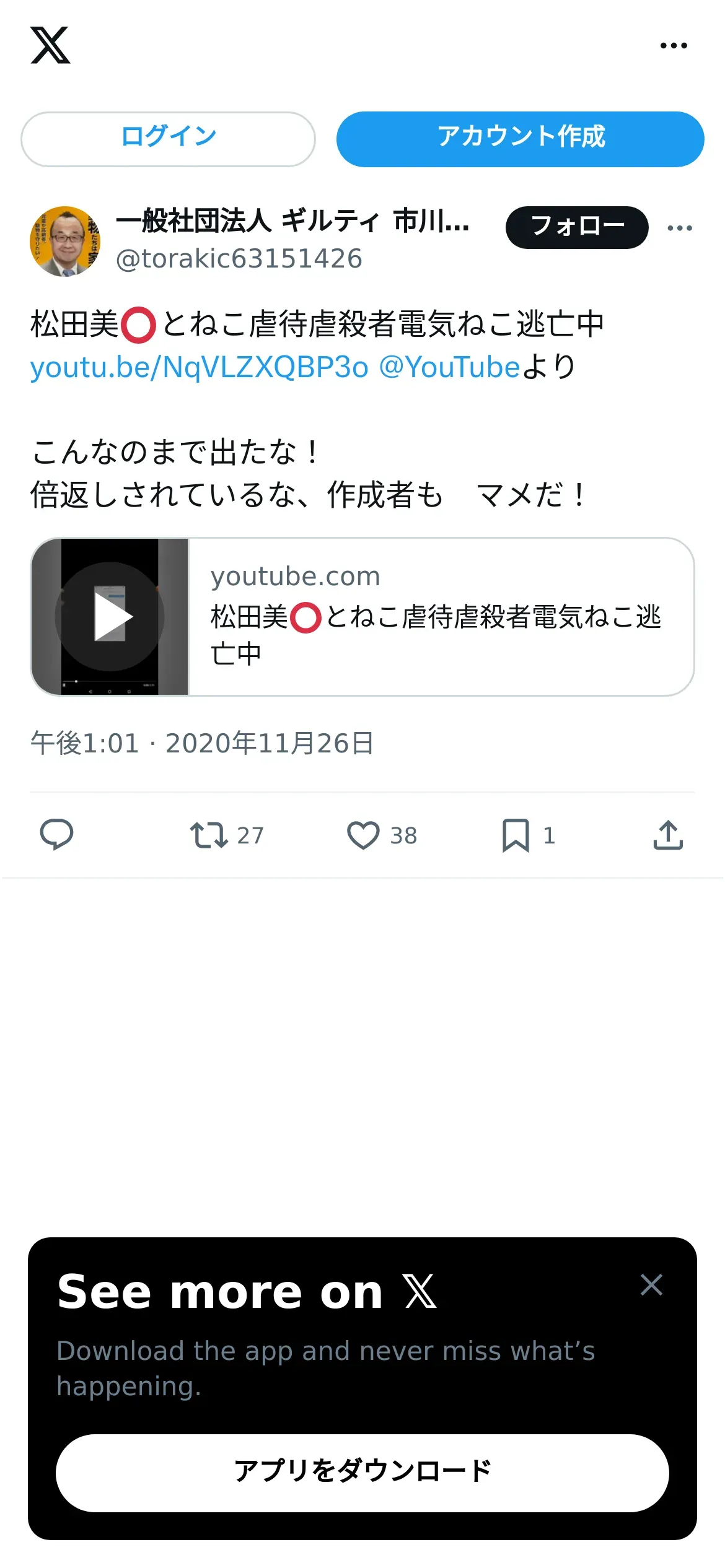This screenshot has height=1568, width=725.
Task: Open the X logo home link
Action: click(x=50, y=45)
